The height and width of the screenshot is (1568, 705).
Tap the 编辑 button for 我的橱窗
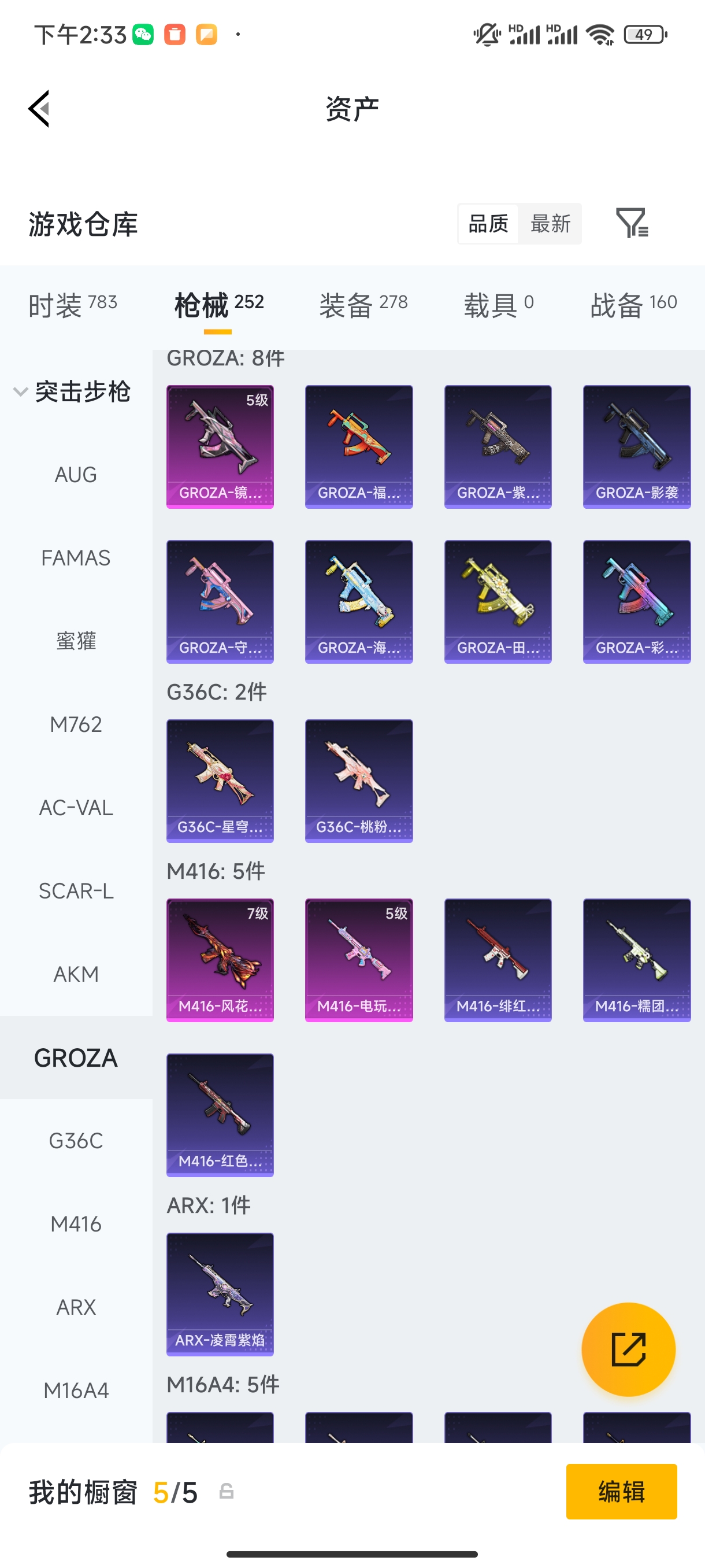click(x=621, y=1491)
